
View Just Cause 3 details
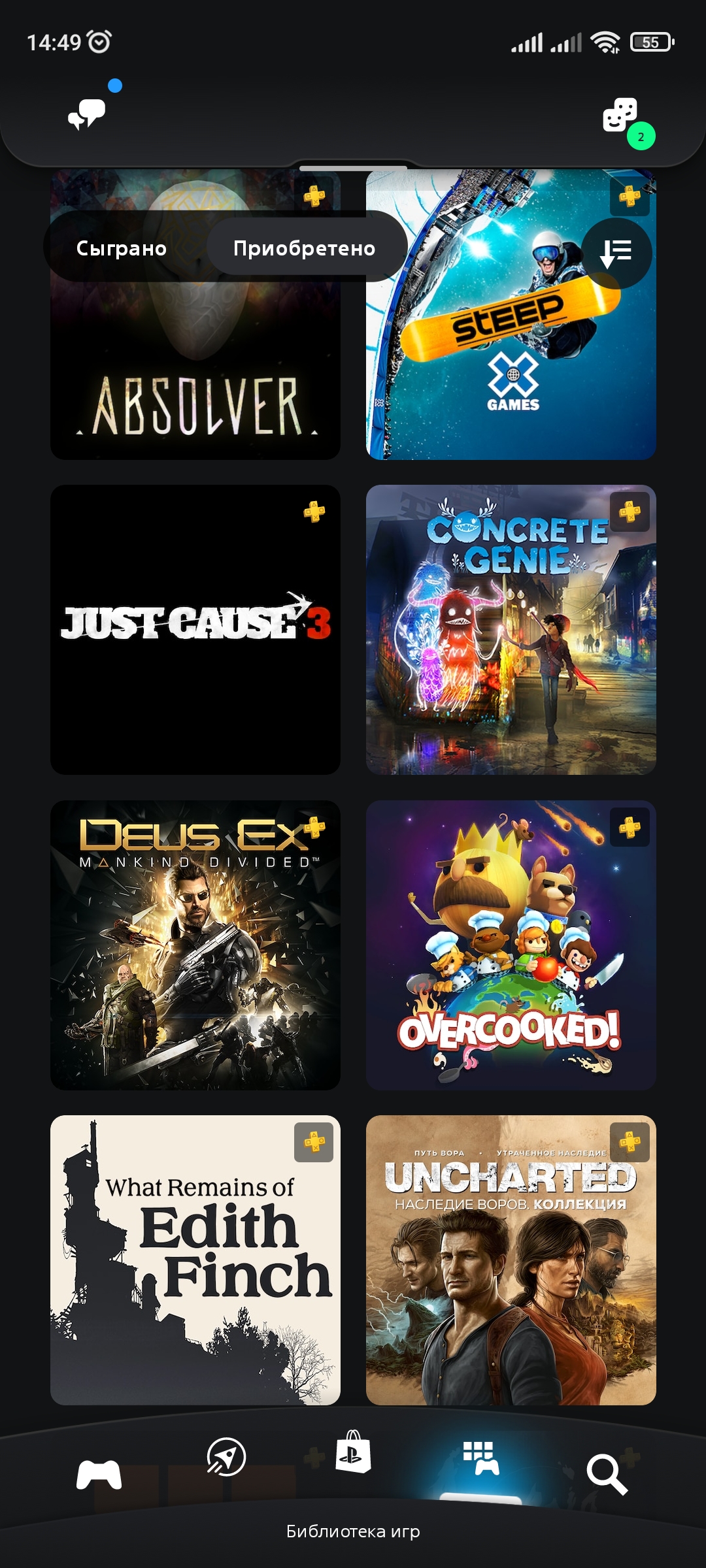[195, 630]
